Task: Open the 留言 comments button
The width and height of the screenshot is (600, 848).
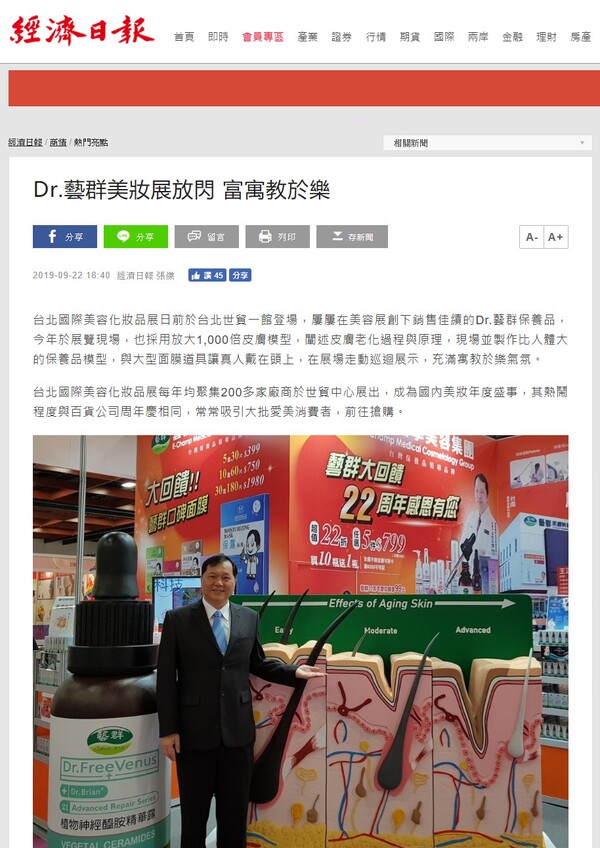Action: click(206, 237)
